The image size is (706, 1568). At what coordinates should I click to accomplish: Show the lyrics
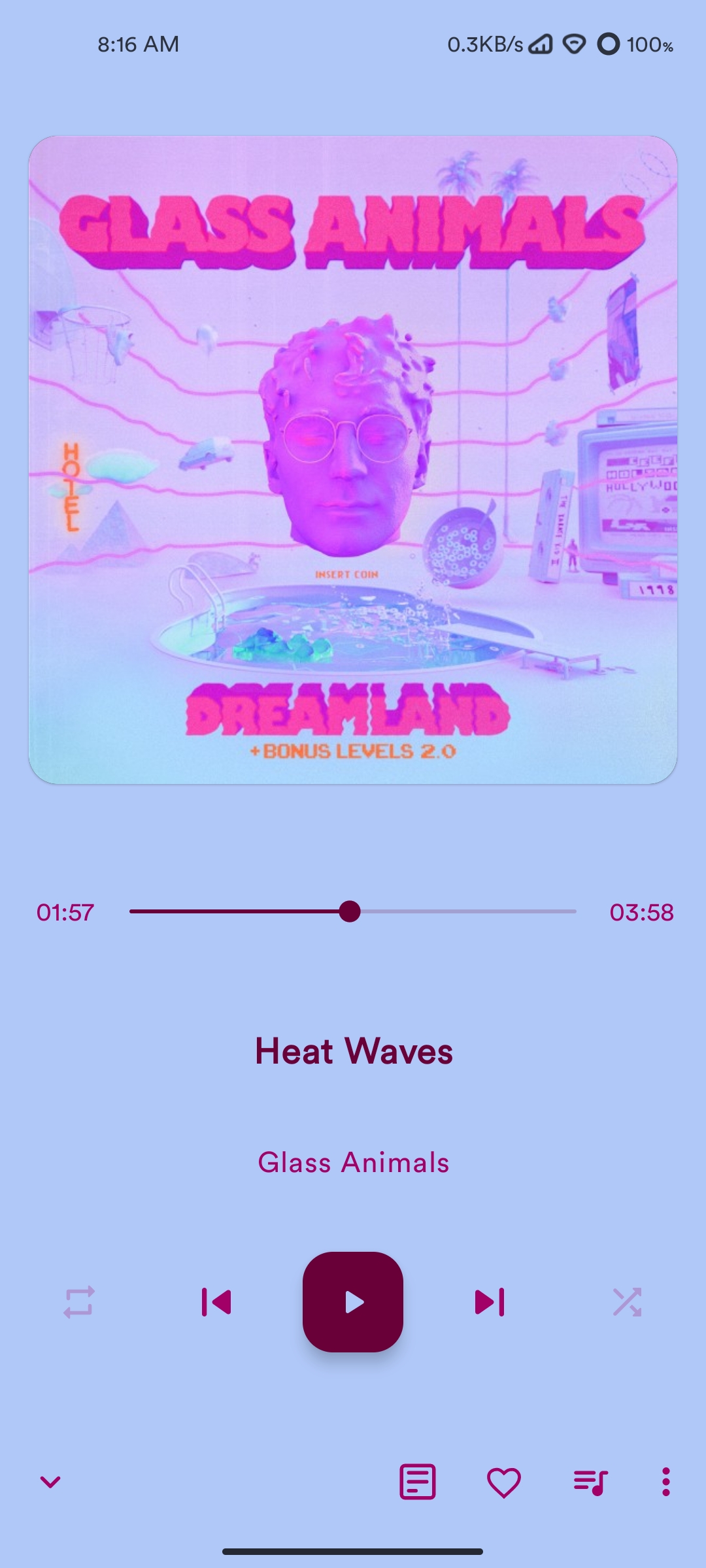[x=418, y=1482]
